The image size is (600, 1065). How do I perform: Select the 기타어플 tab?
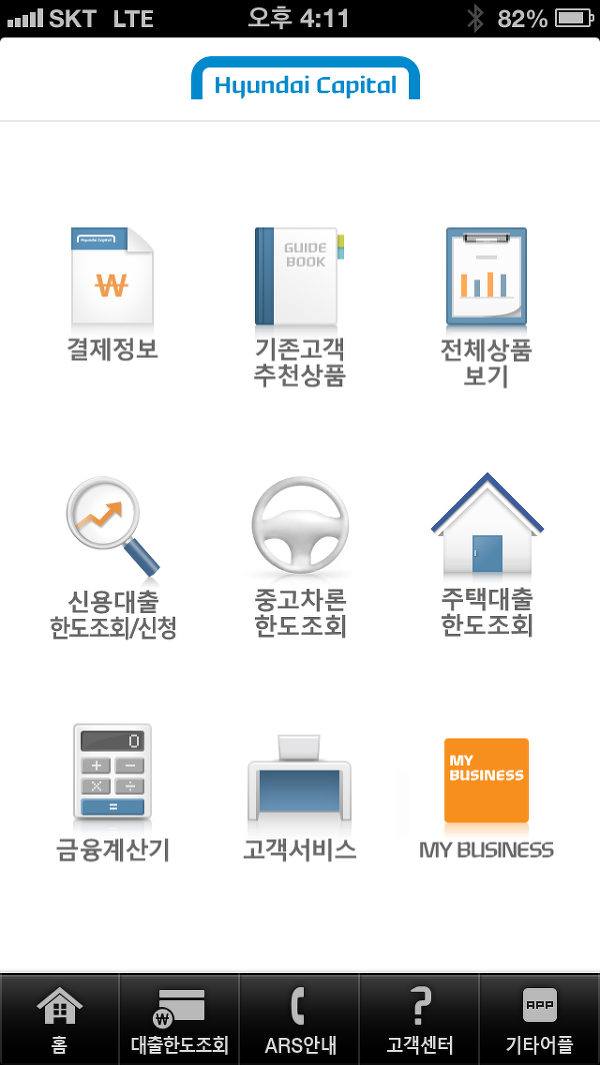point(540,1019)
